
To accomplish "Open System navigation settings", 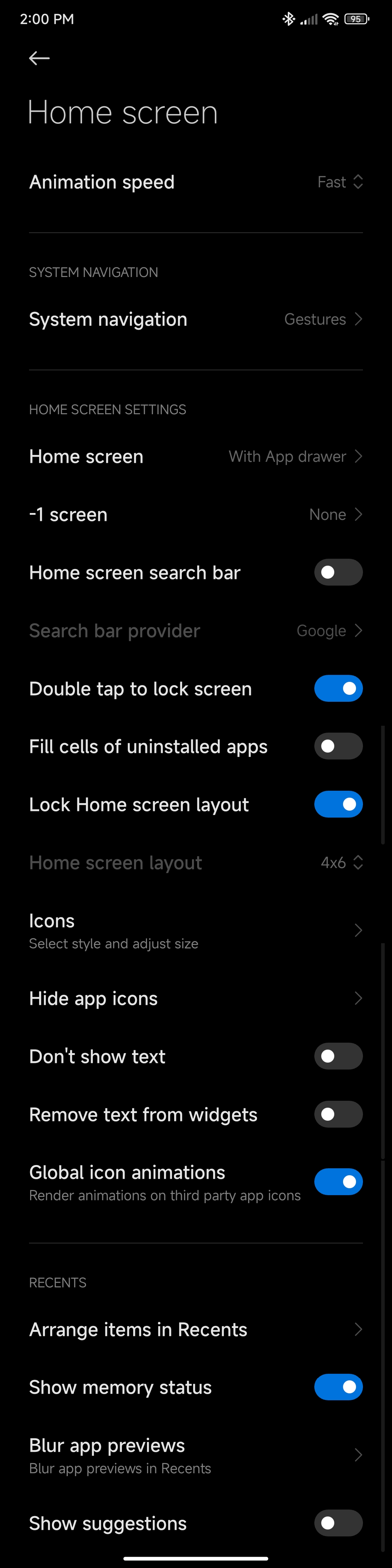I will coord(195,319).
